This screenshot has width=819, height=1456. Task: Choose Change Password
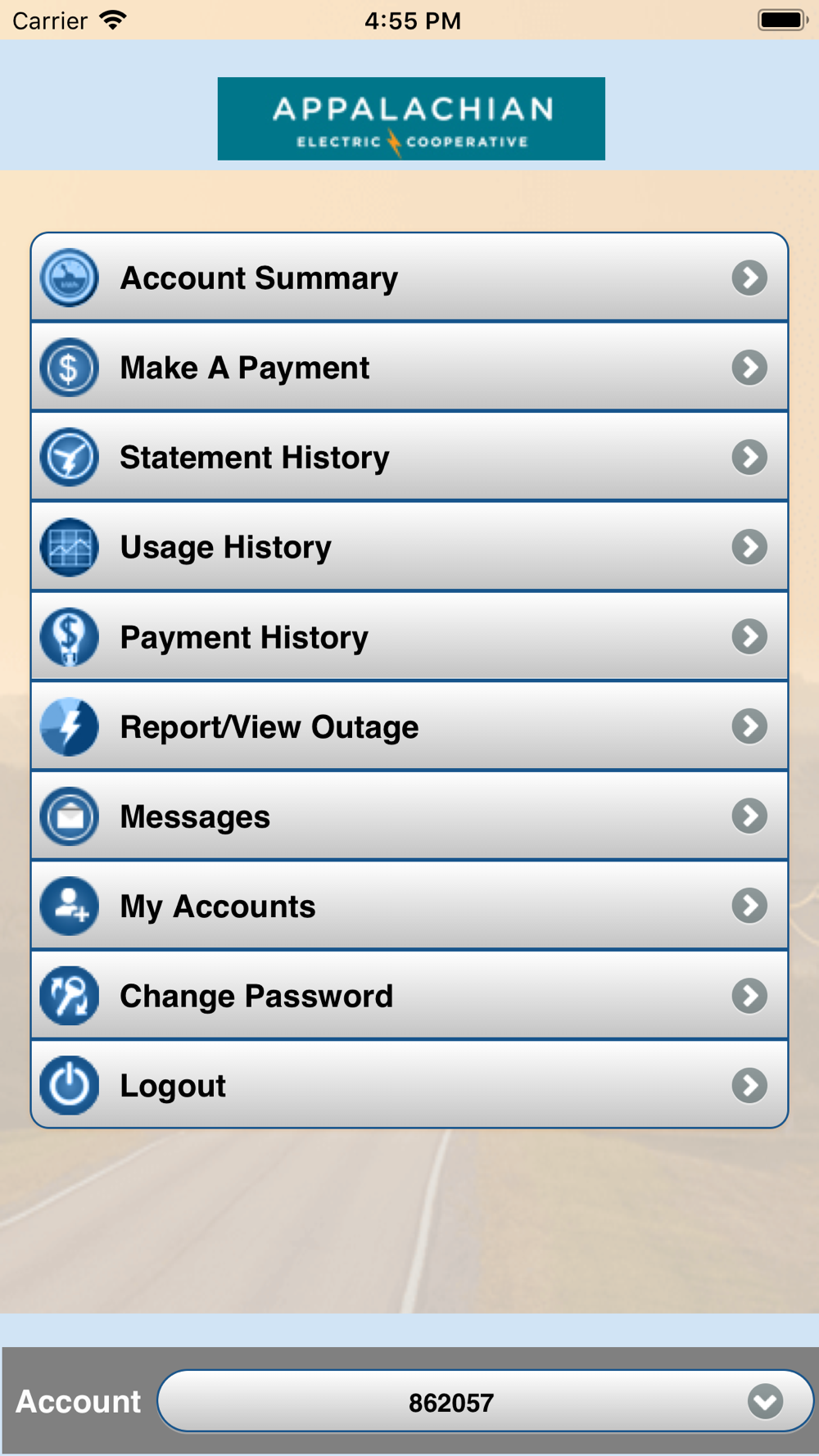409,996
